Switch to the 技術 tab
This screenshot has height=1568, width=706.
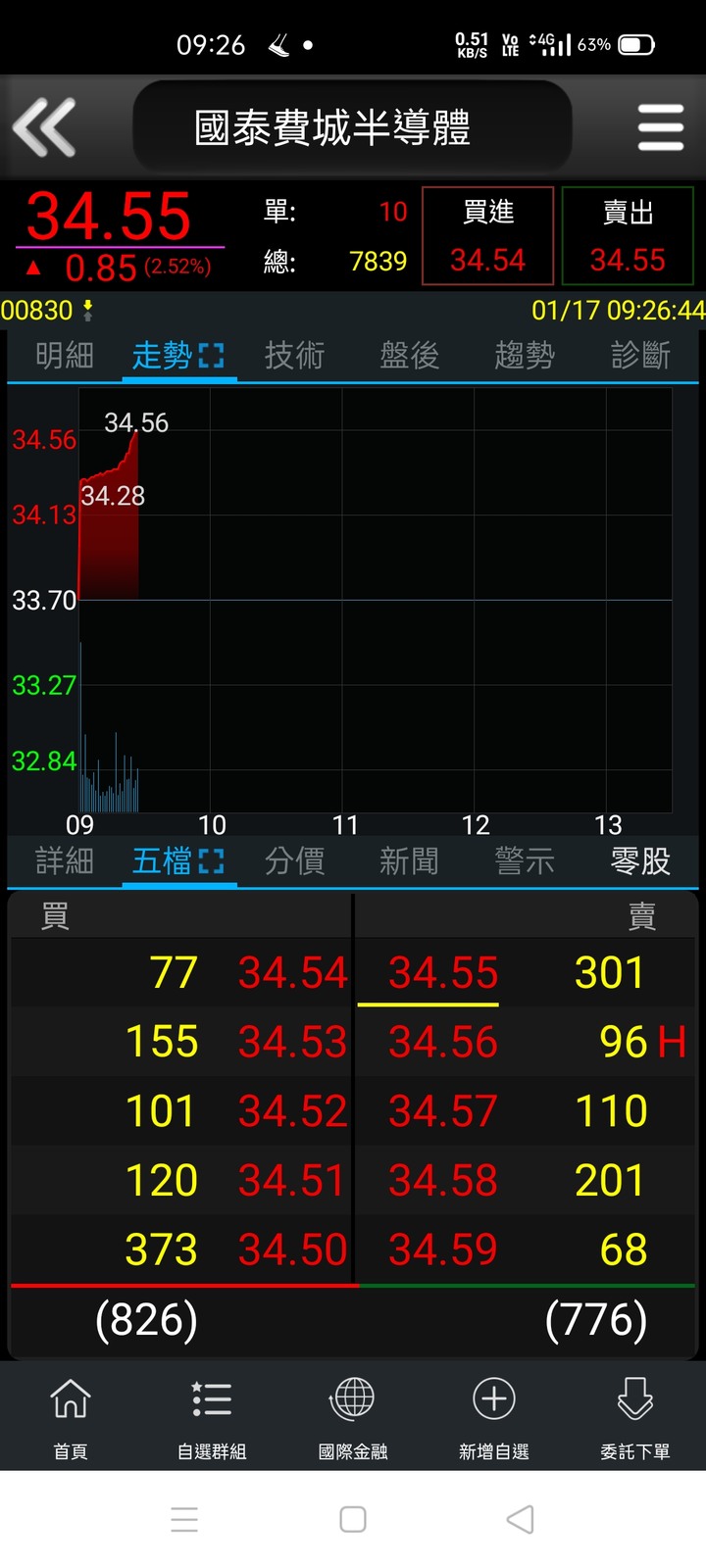tap(294, 355)
